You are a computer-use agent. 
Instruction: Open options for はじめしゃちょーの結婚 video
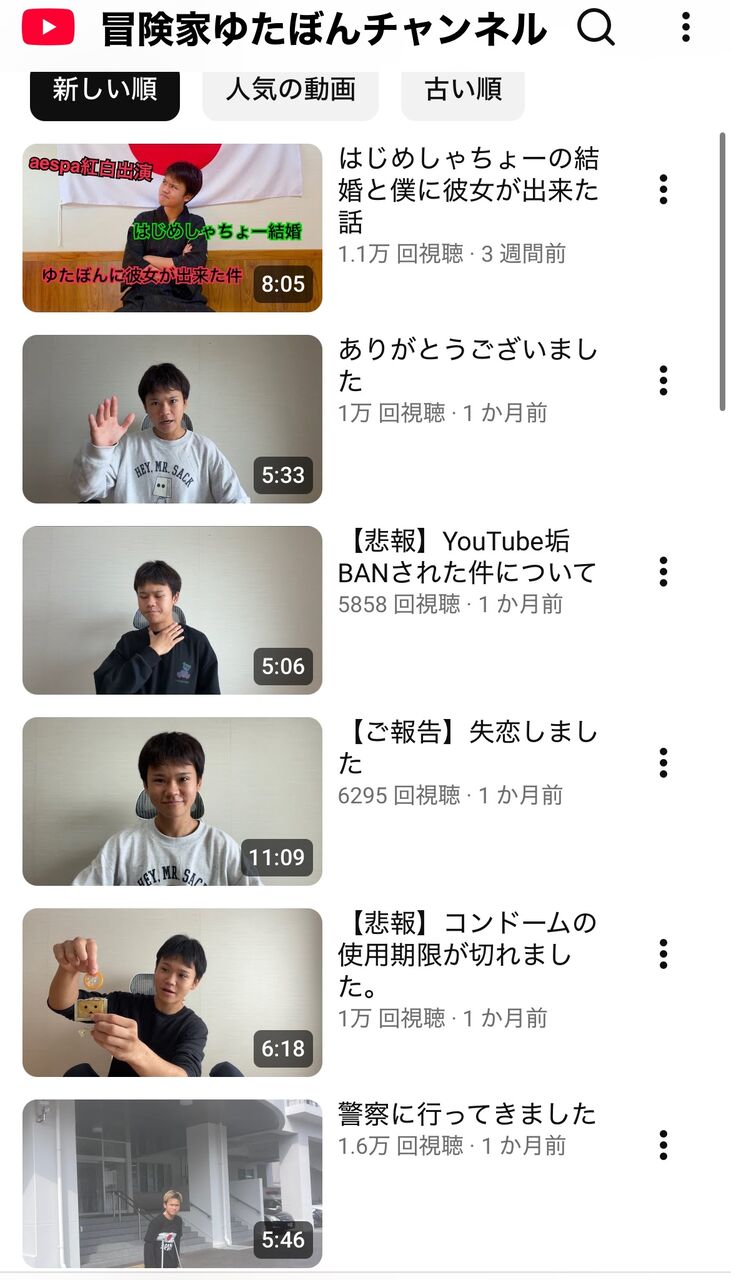click(663, 189)
